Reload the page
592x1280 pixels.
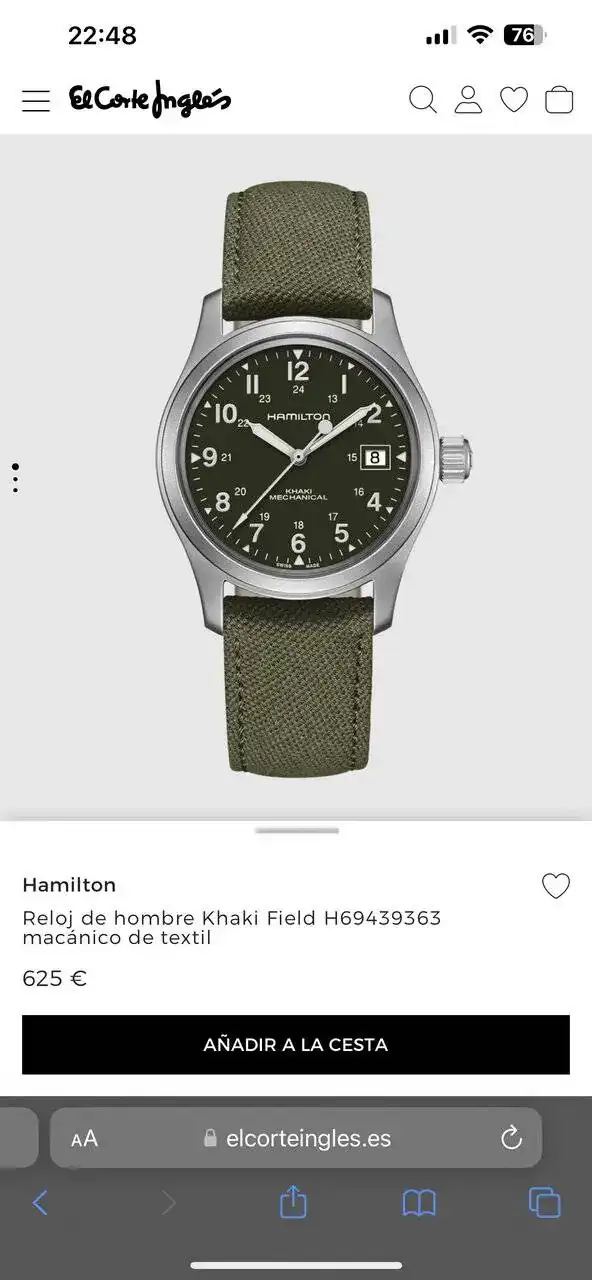(x=511, y=1138)
